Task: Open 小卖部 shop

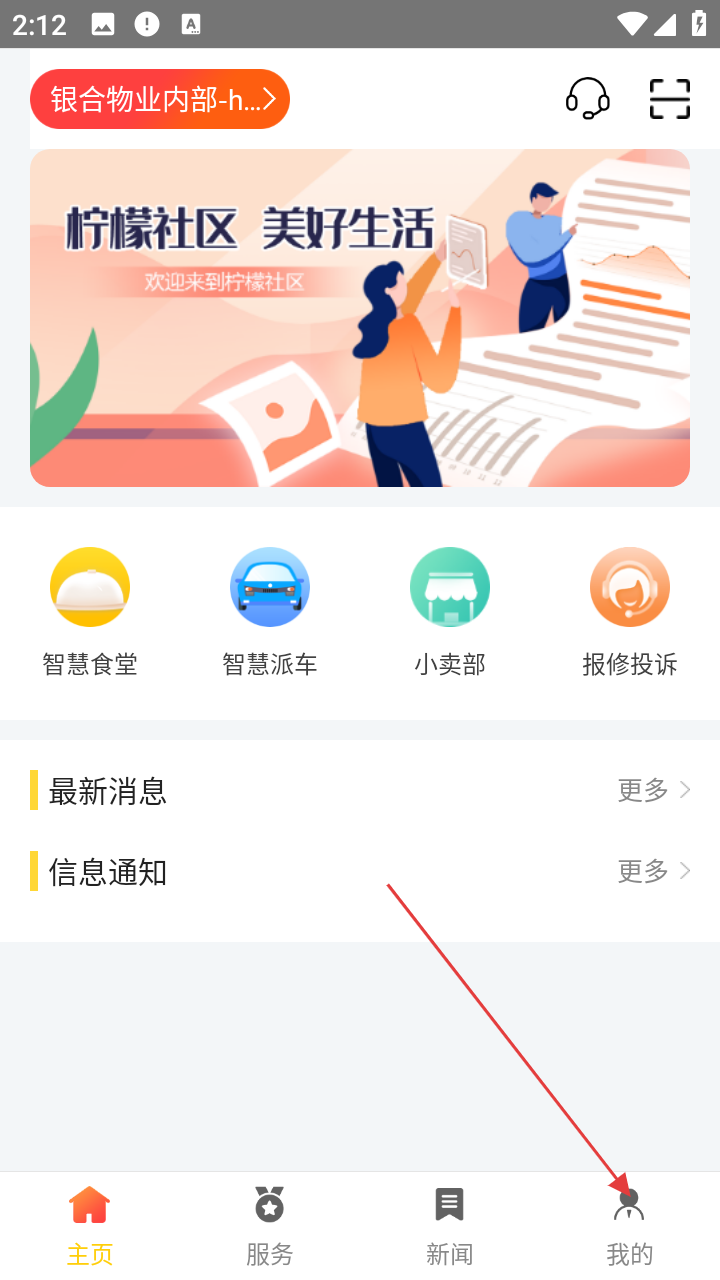Action: tap(450, 611)
